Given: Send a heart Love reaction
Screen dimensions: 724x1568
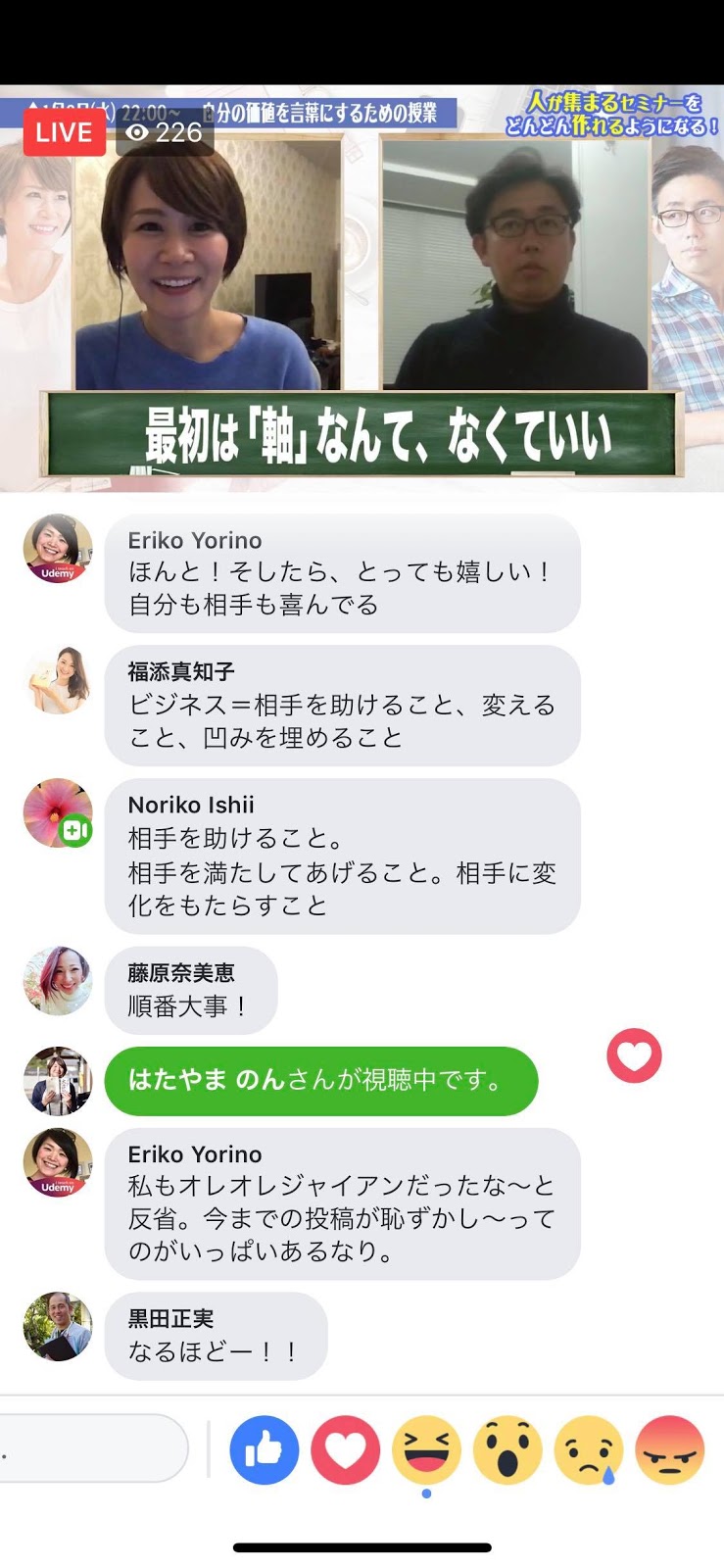Looking at the screenshot, I should (345, 1449).
